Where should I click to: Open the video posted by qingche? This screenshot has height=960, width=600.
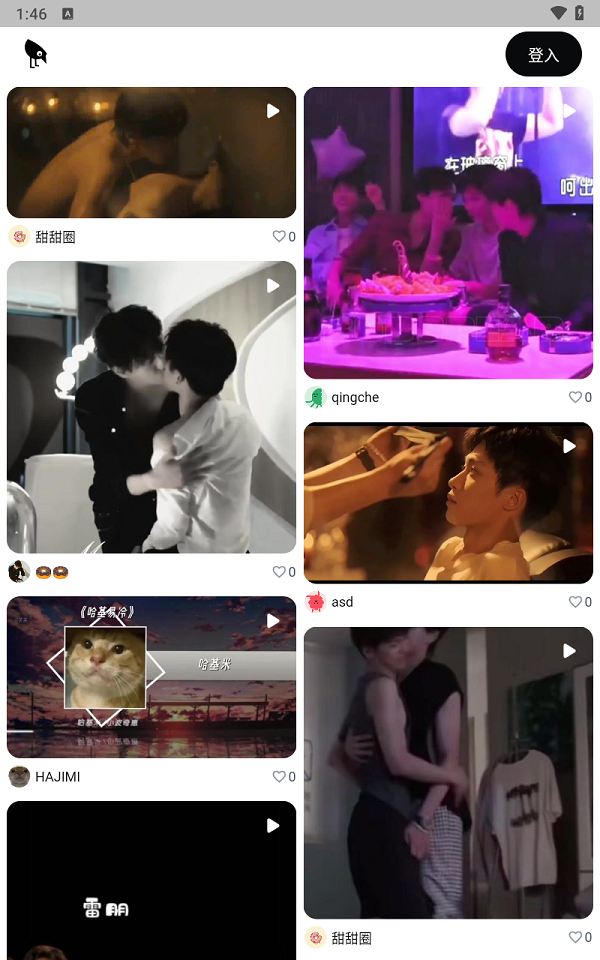click(448, 232)
